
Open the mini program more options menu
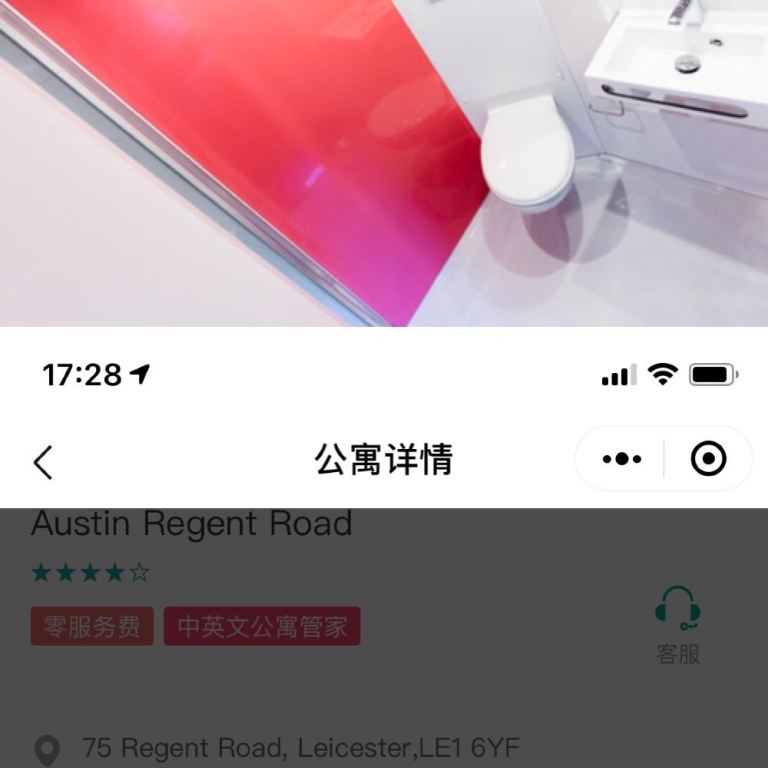tap(621, 459)
